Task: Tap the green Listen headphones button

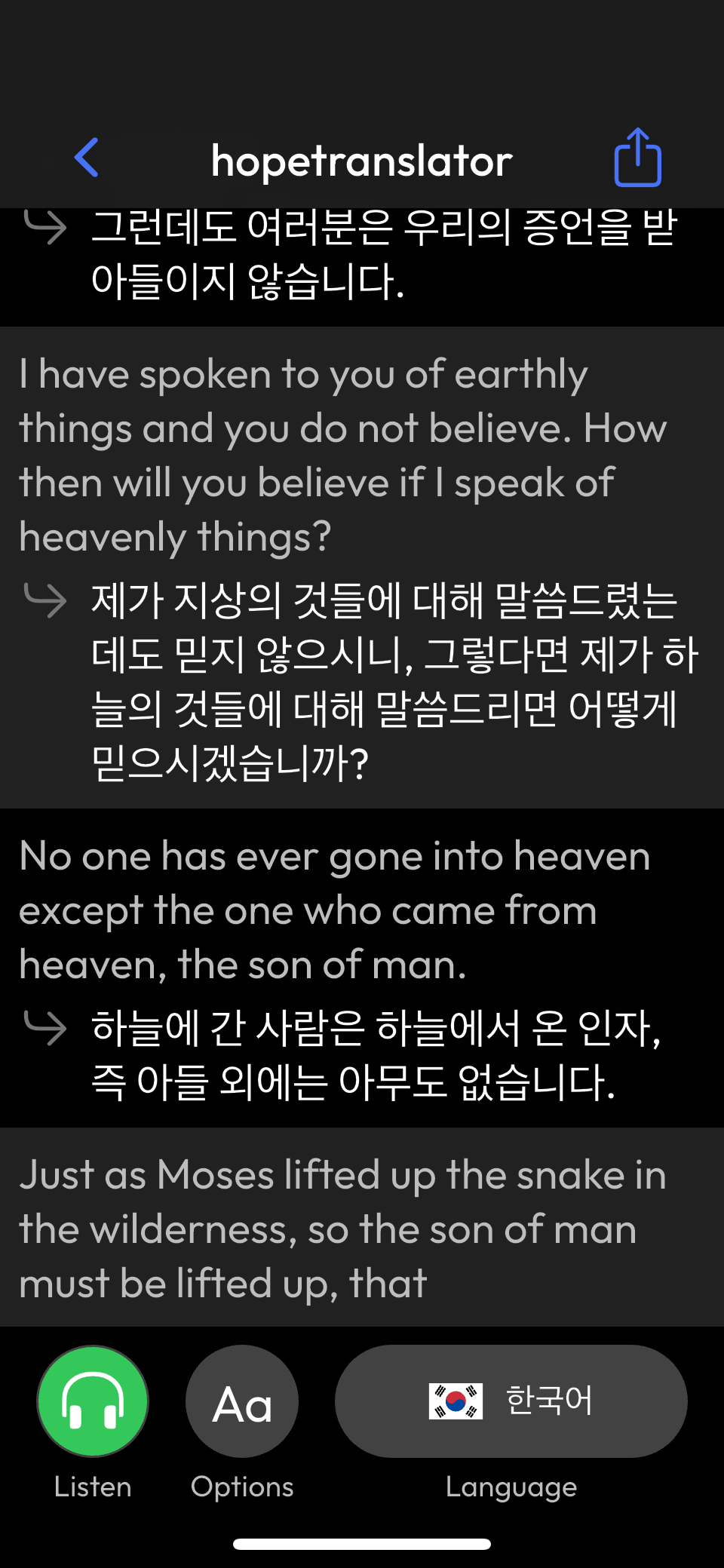Action: [x=93, y=1401]
